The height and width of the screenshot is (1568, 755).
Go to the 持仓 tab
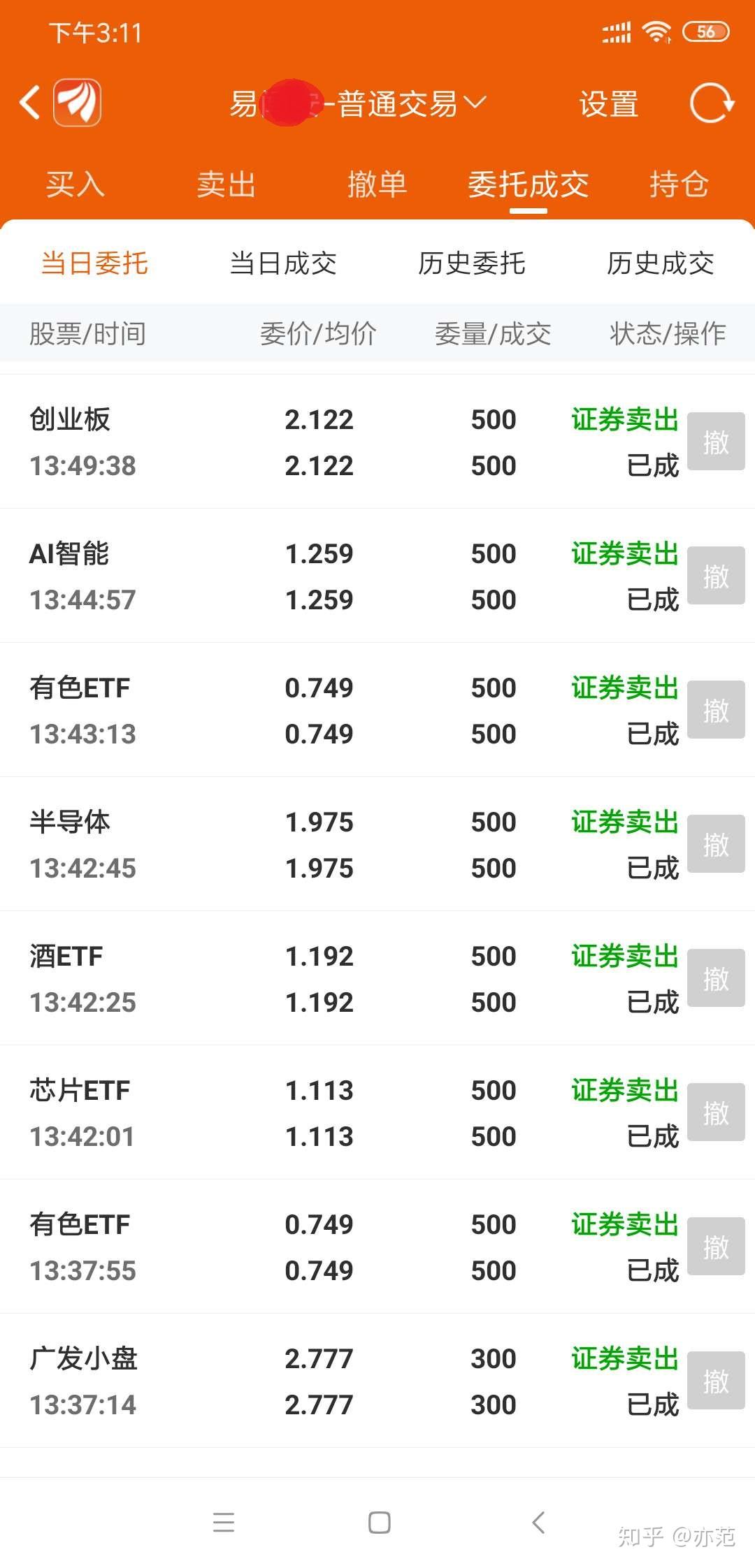coord(679,184)
